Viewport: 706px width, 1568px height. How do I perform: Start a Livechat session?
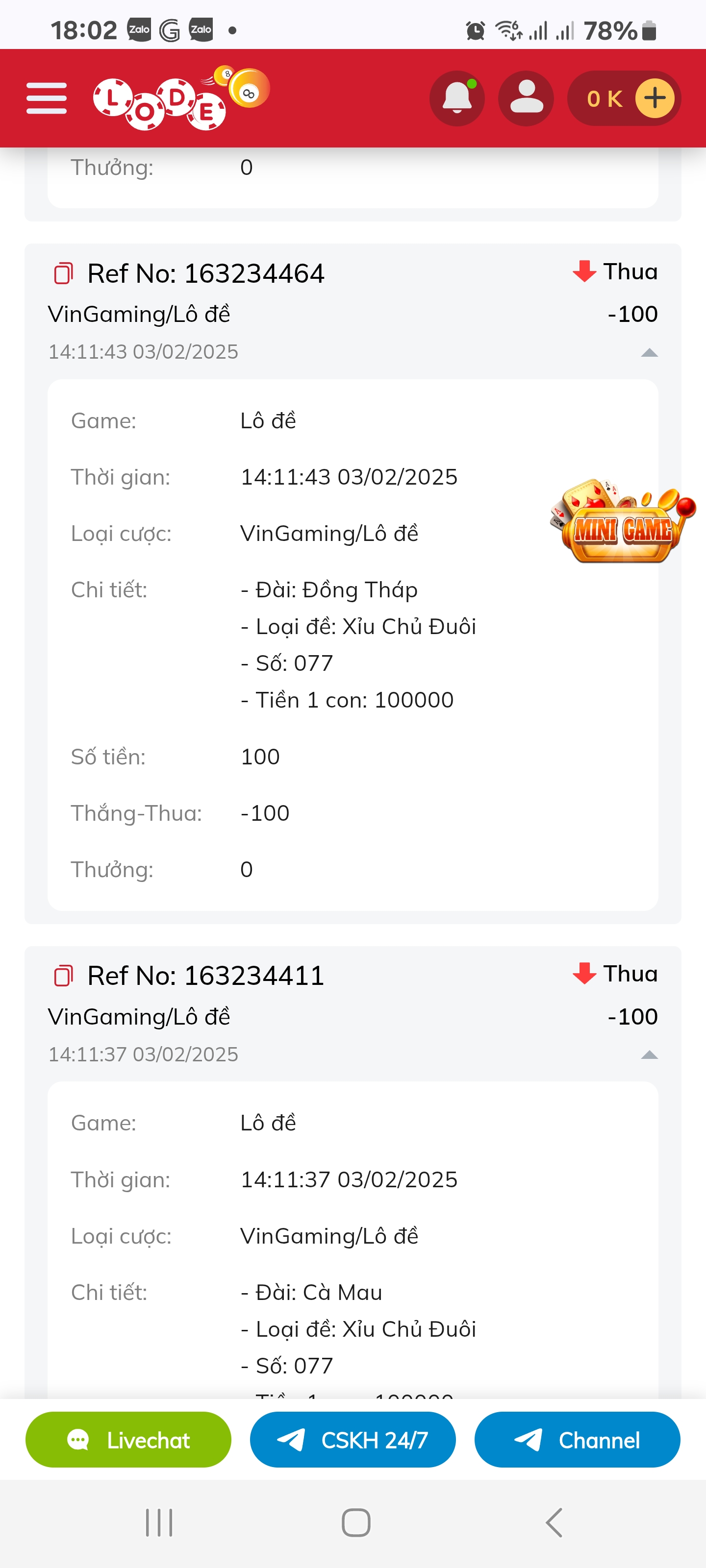(128, 1440)
